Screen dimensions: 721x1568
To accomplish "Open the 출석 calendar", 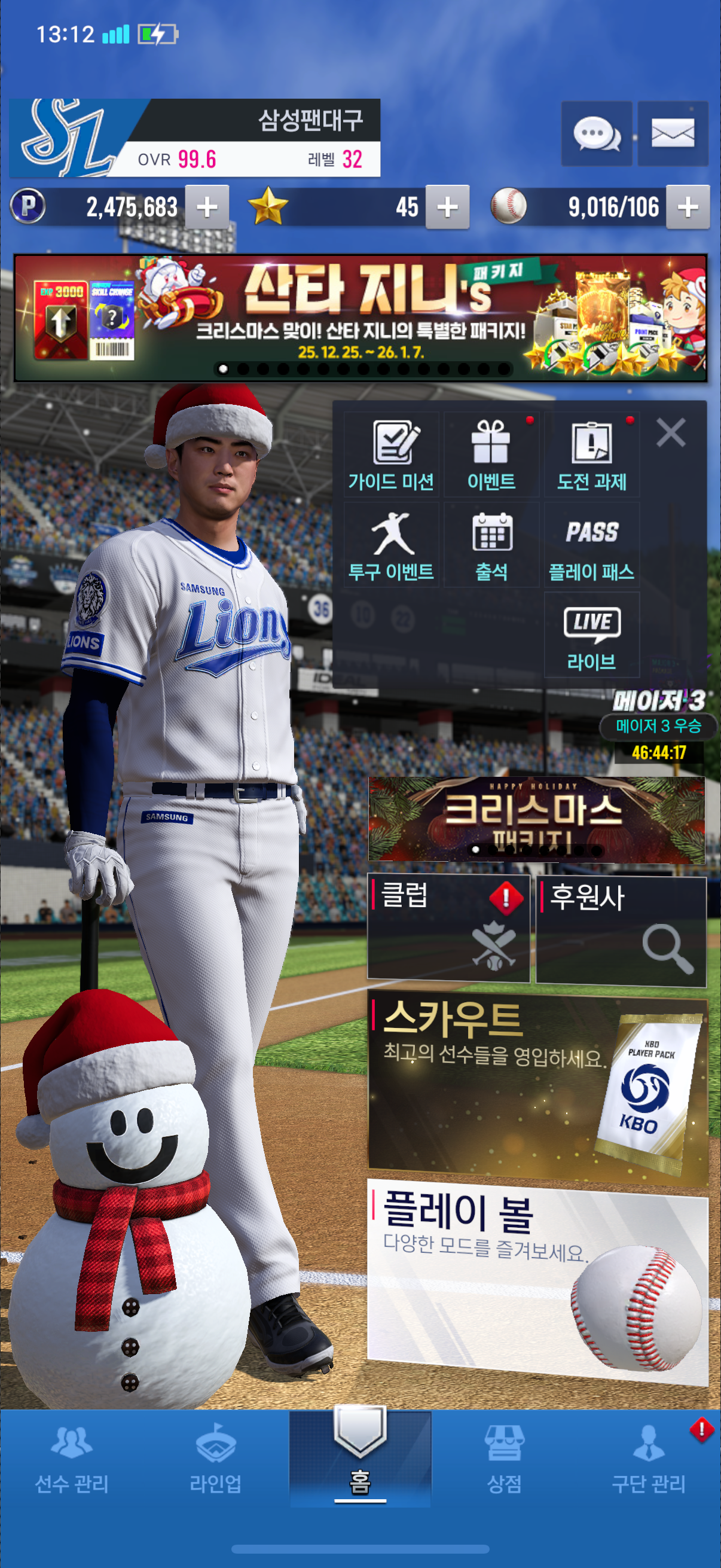I will pyautogui.click(x=491, y=545).
